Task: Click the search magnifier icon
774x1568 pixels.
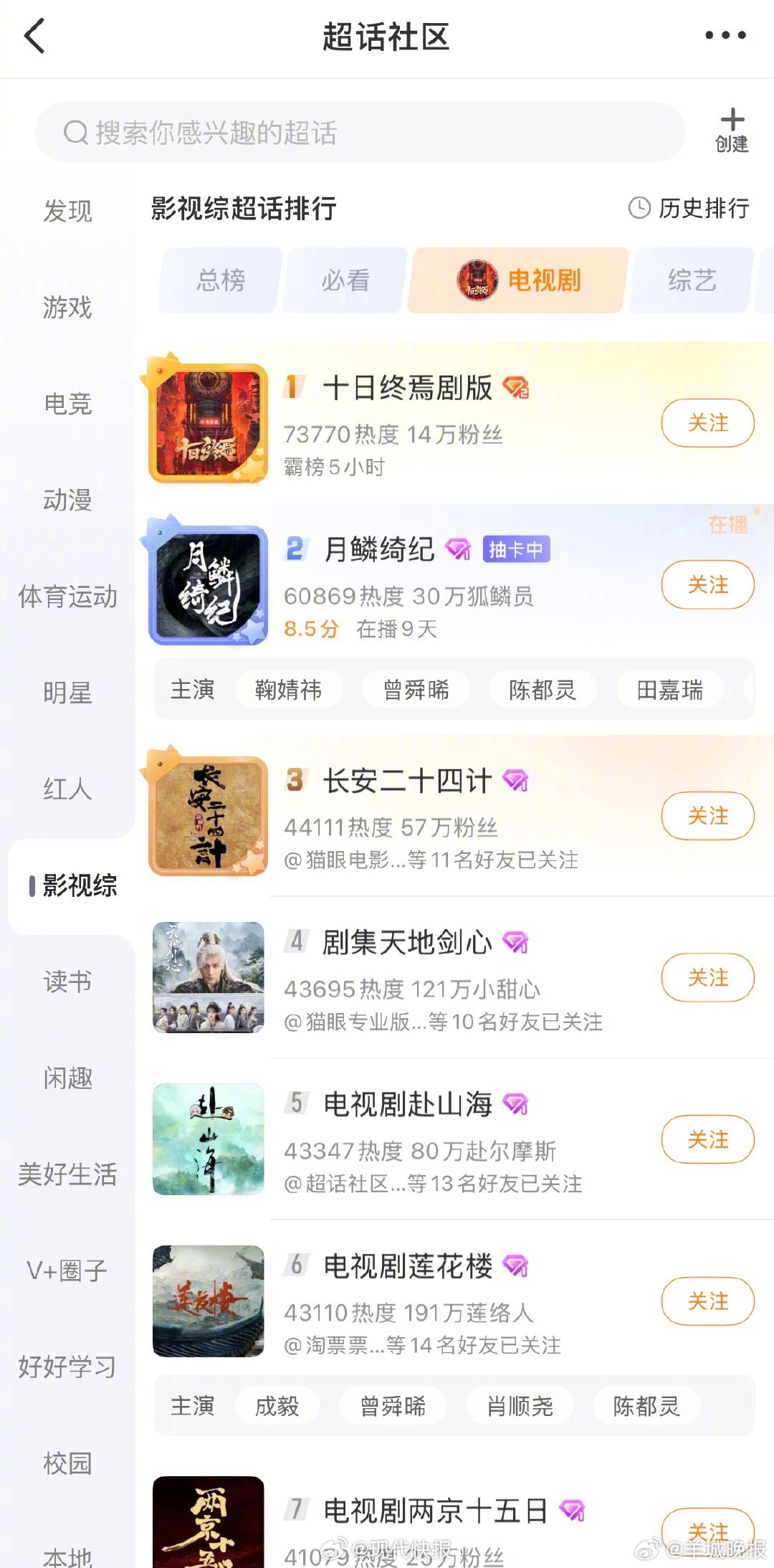Action: [74, 131]
